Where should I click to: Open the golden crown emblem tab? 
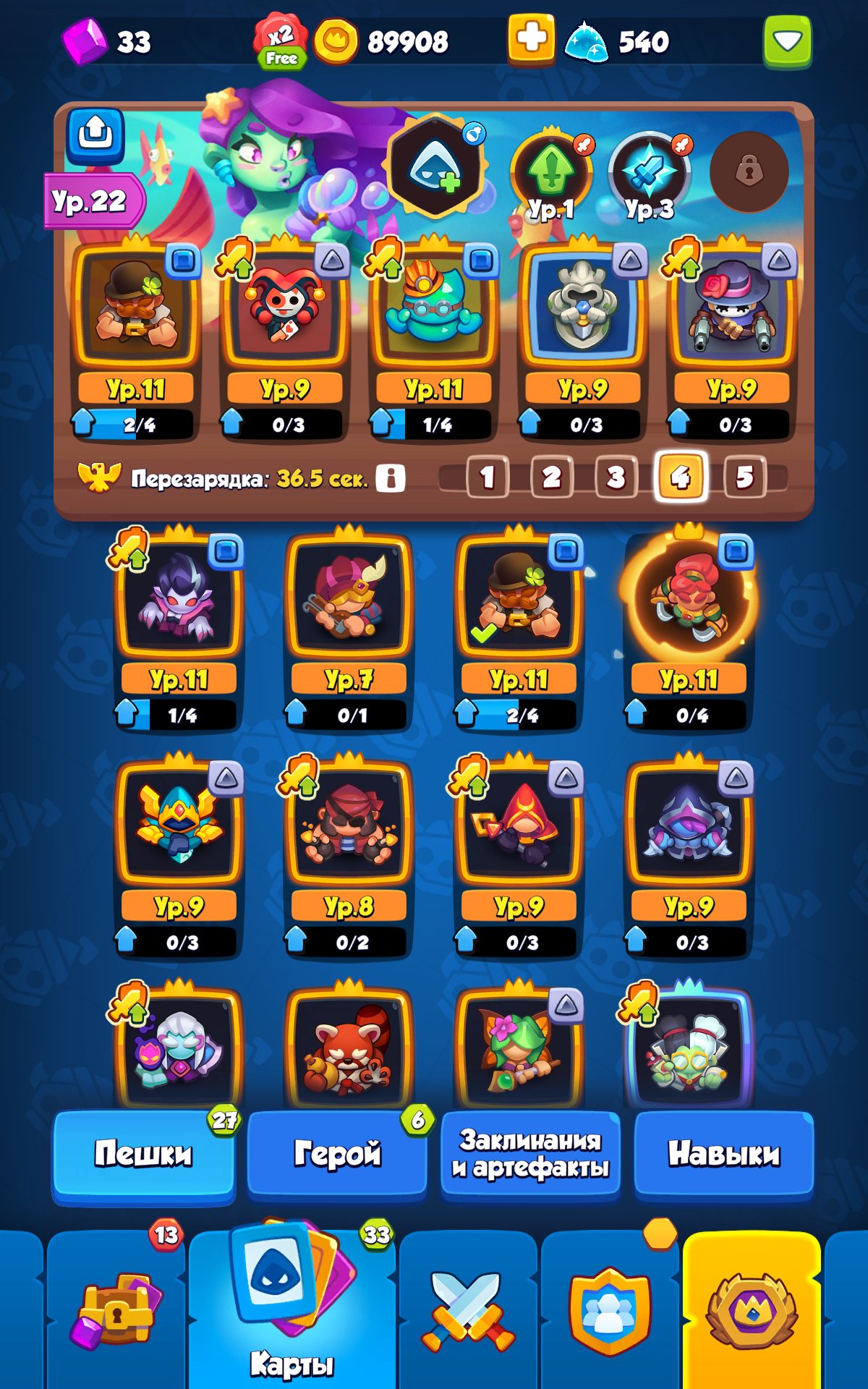pyautogui.click(x=752, y=1311)
